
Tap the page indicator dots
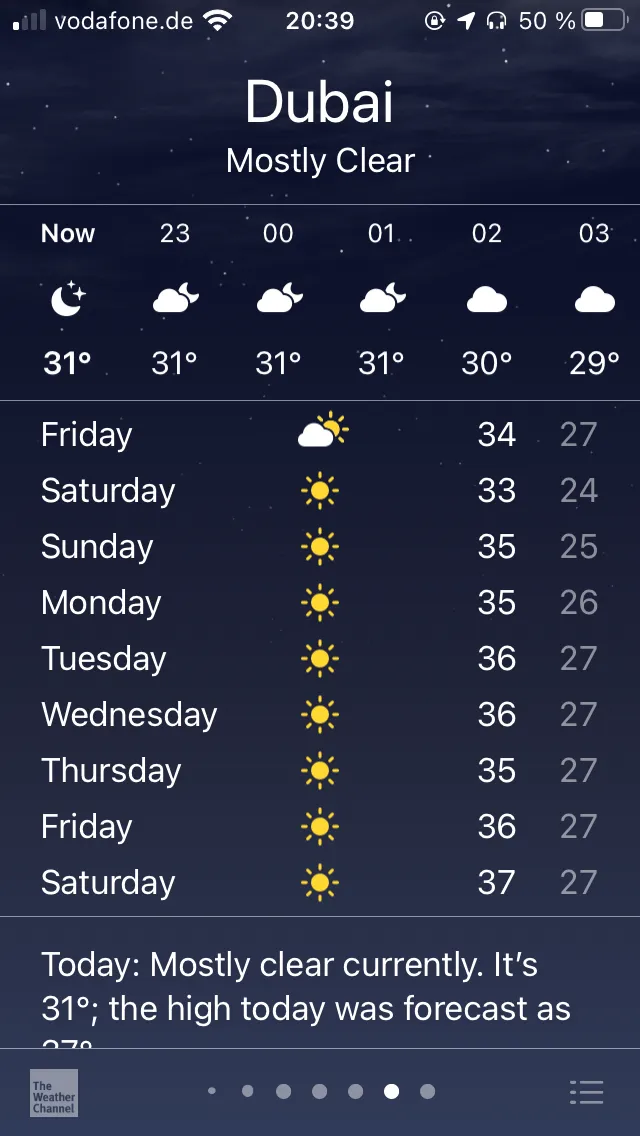(320, 1091)
